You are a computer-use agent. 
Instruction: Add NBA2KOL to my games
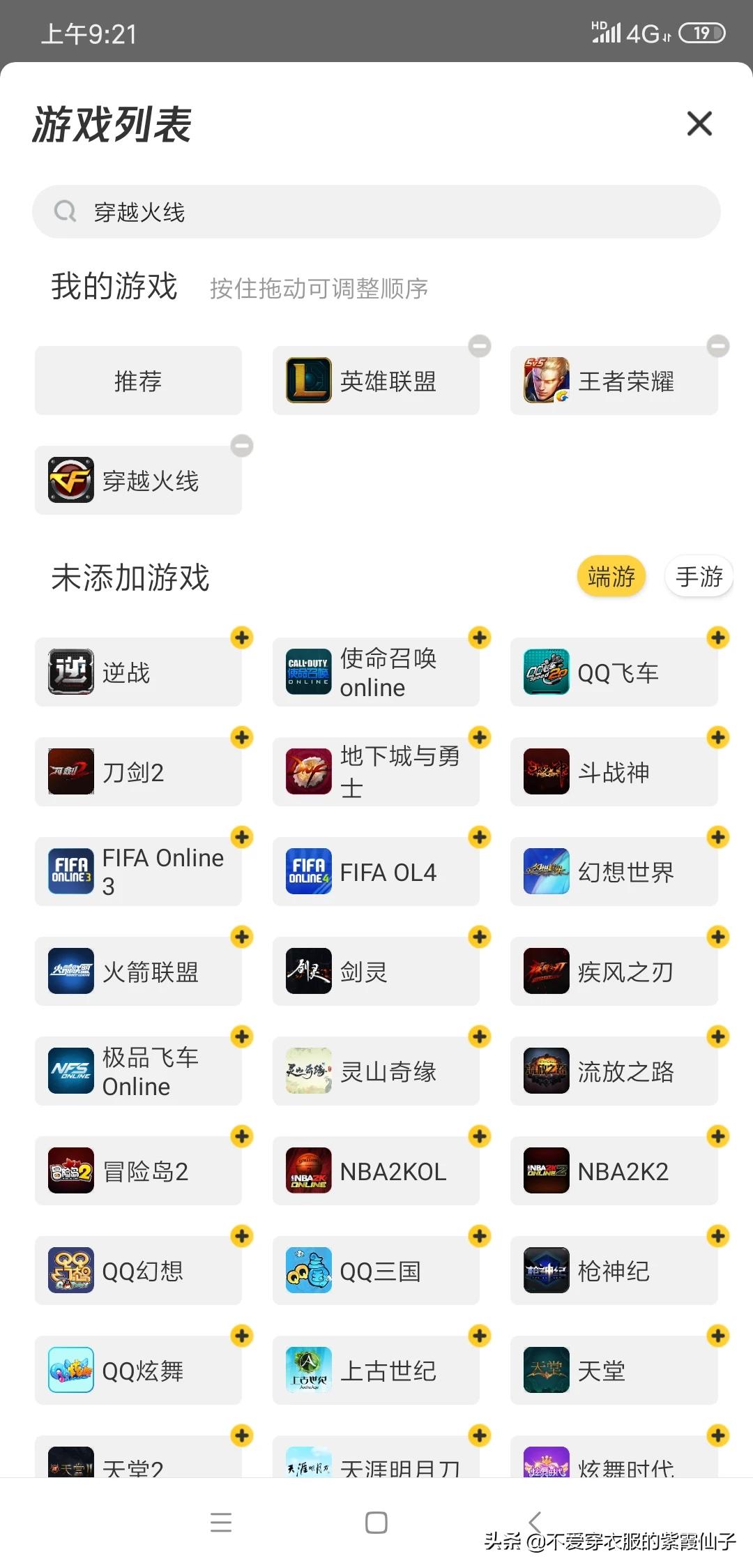click(x=480, y=1136)
